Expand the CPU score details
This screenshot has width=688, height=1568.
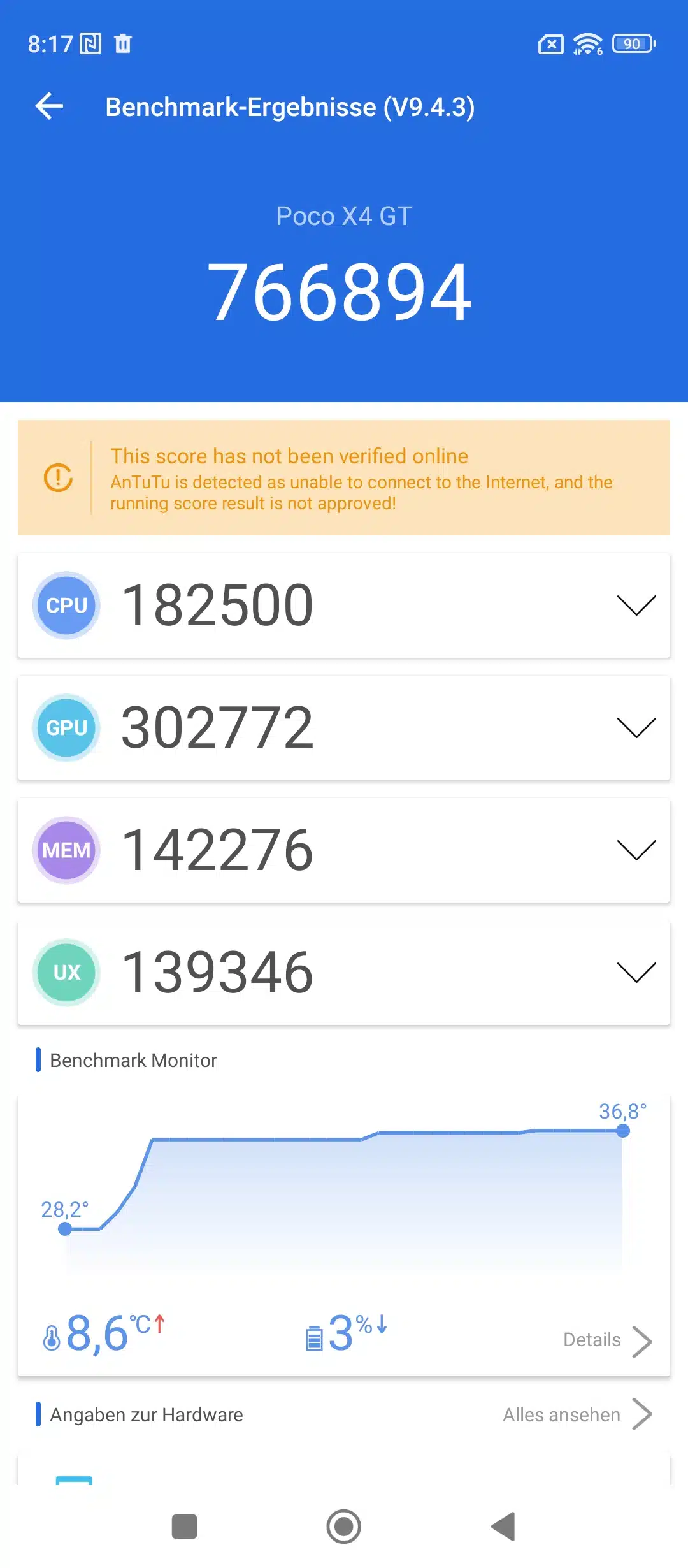click(x=636, y=605)
